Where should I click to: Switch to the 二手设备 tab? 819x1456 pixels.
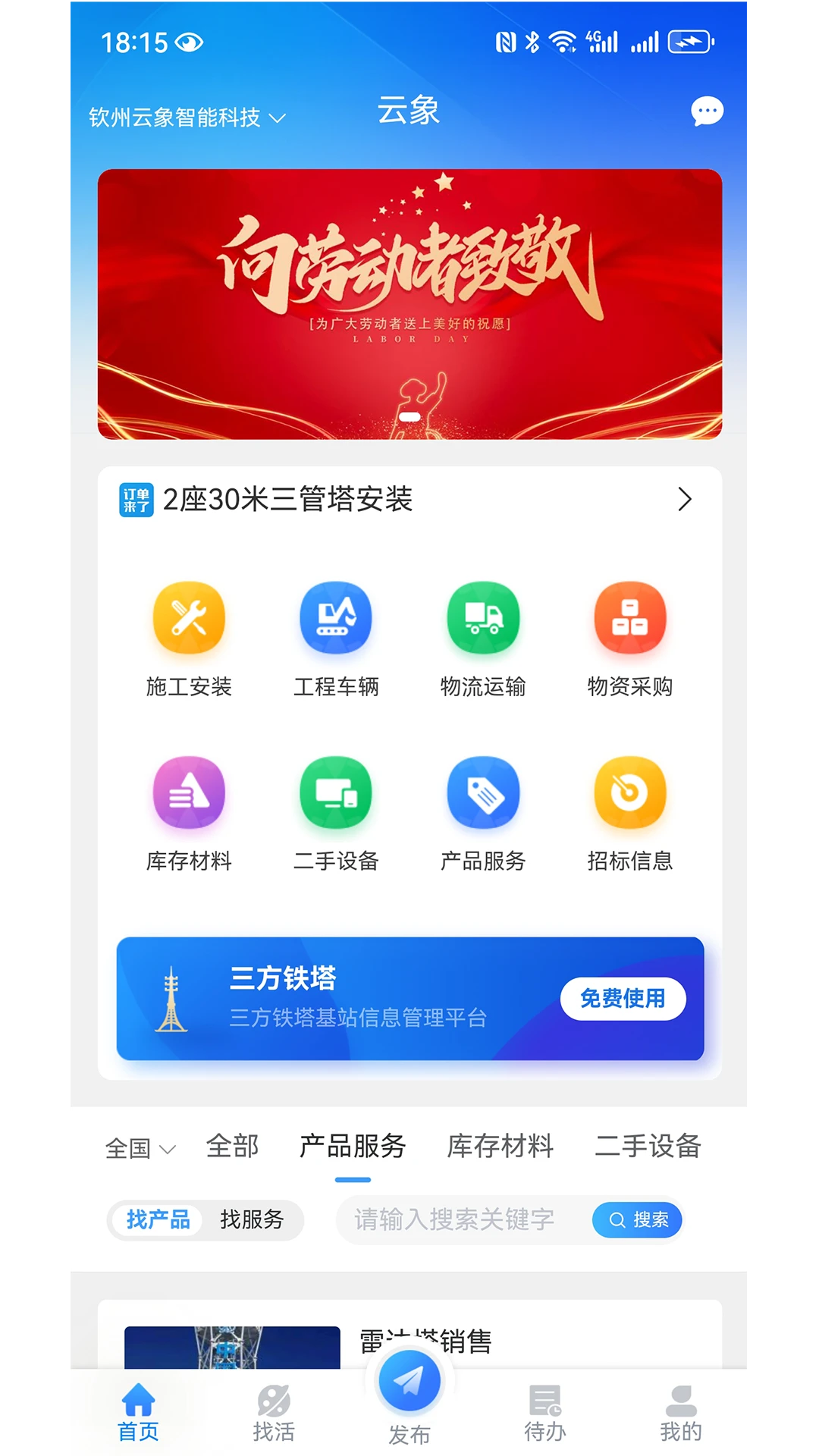[x=648, y=1146]
